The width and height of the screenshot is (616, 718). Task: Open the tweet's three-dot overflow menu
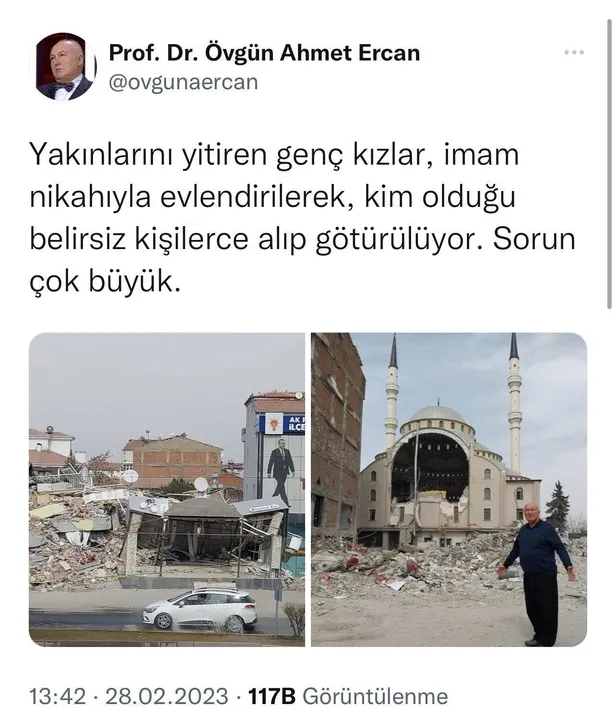573,52
